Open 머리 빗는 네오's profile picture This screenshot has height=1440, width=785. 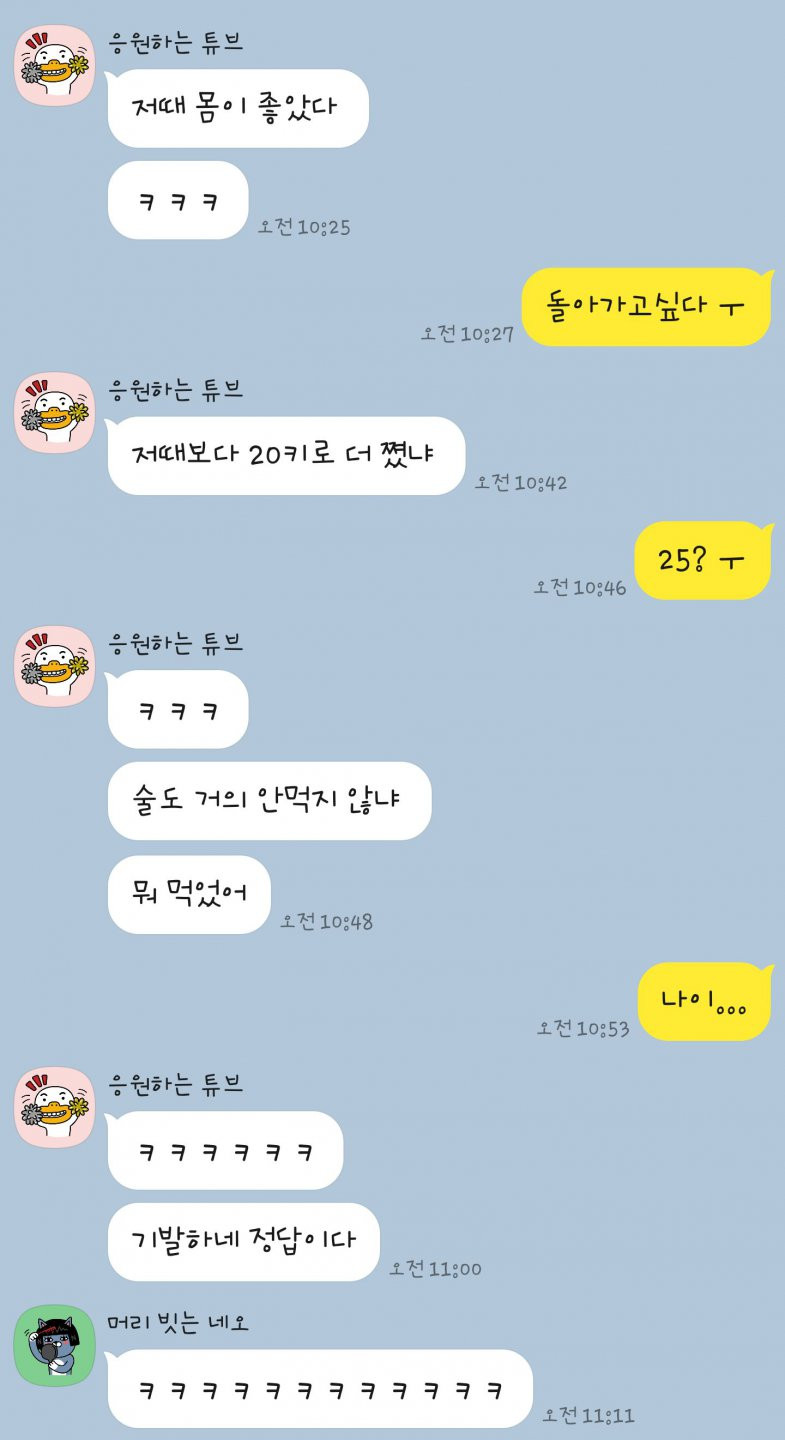click(54, 1345)
